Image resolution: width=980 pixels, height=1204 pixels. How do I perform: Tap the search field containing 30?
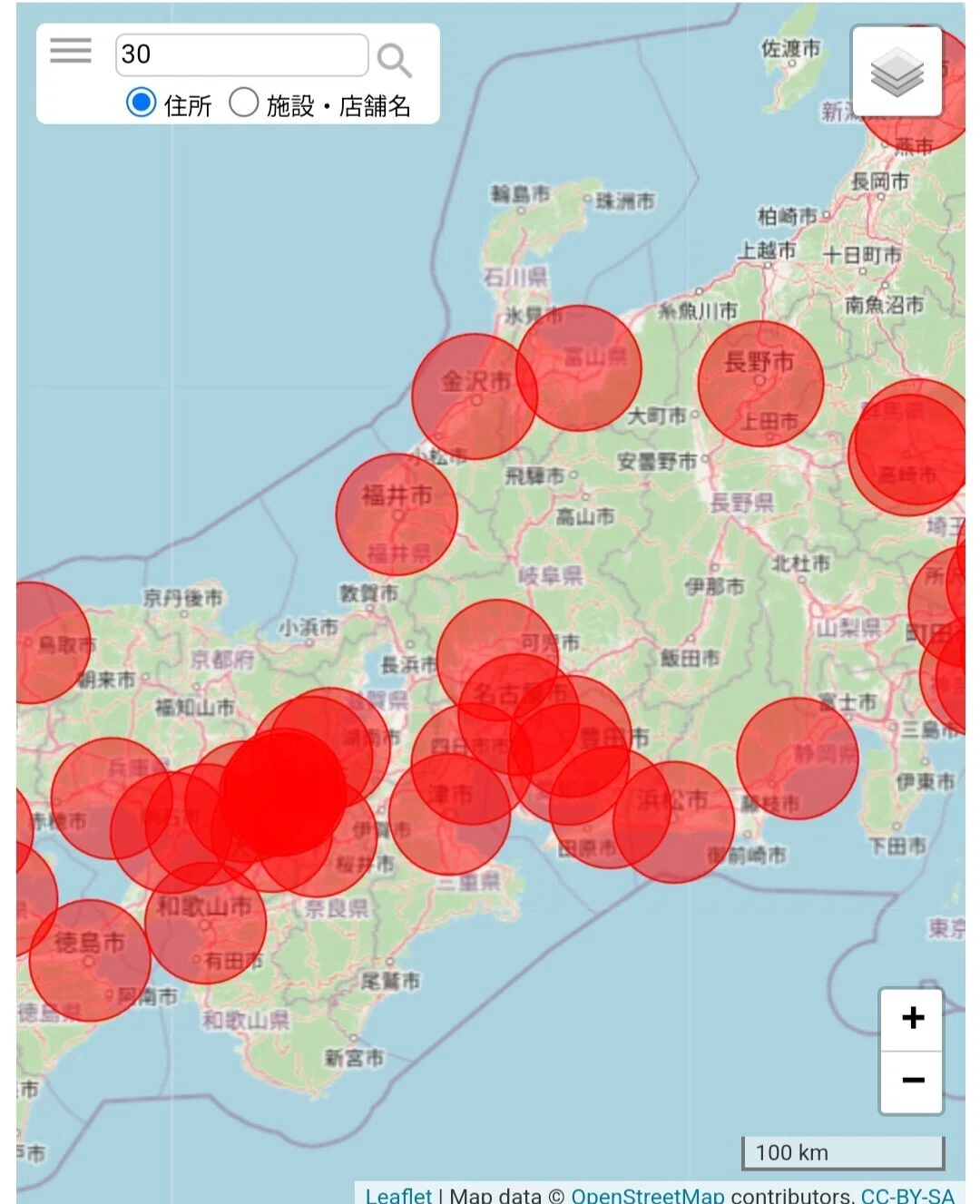[241, 54]
